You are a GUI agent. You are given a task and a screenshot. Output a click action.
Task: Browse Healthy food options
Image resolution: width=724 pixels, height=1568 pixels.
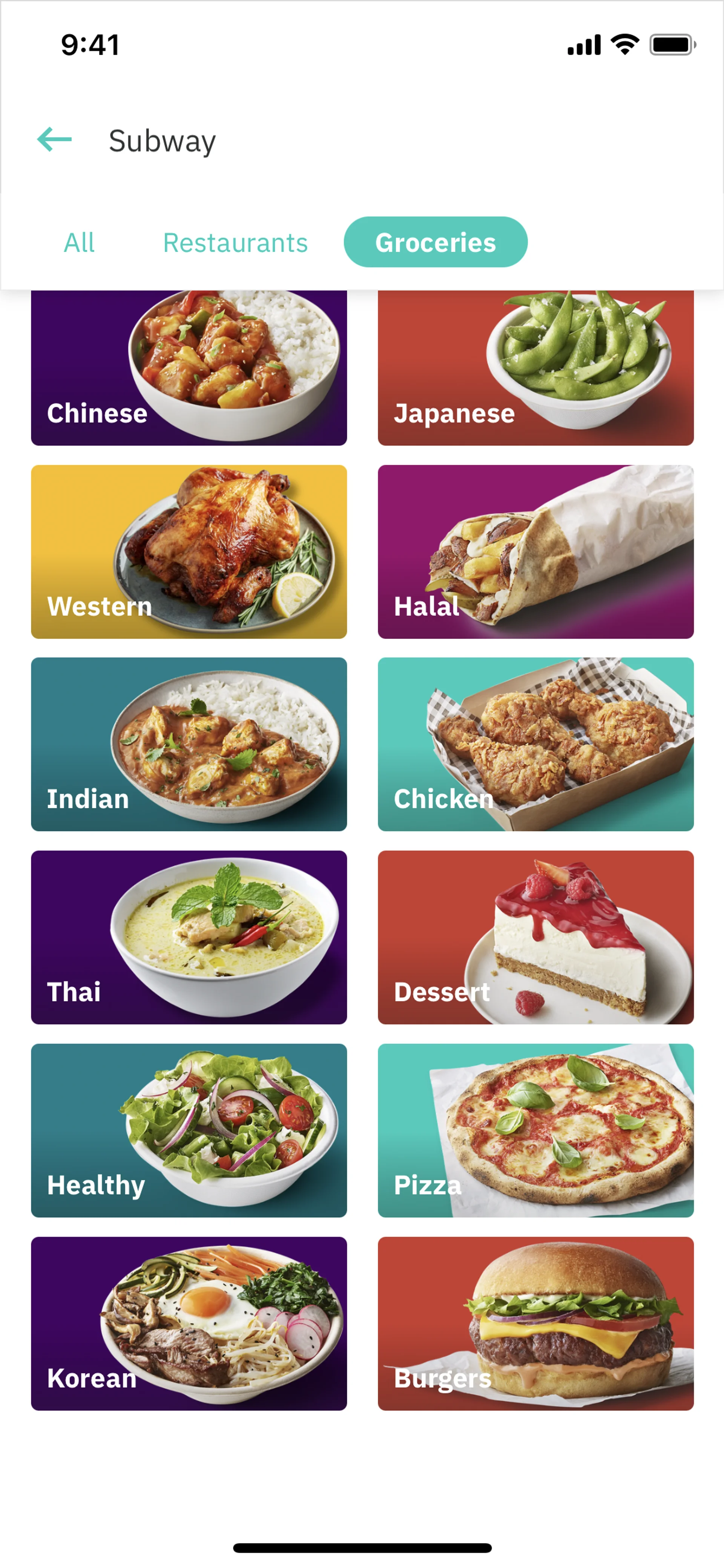click(x=189, y=1130)
